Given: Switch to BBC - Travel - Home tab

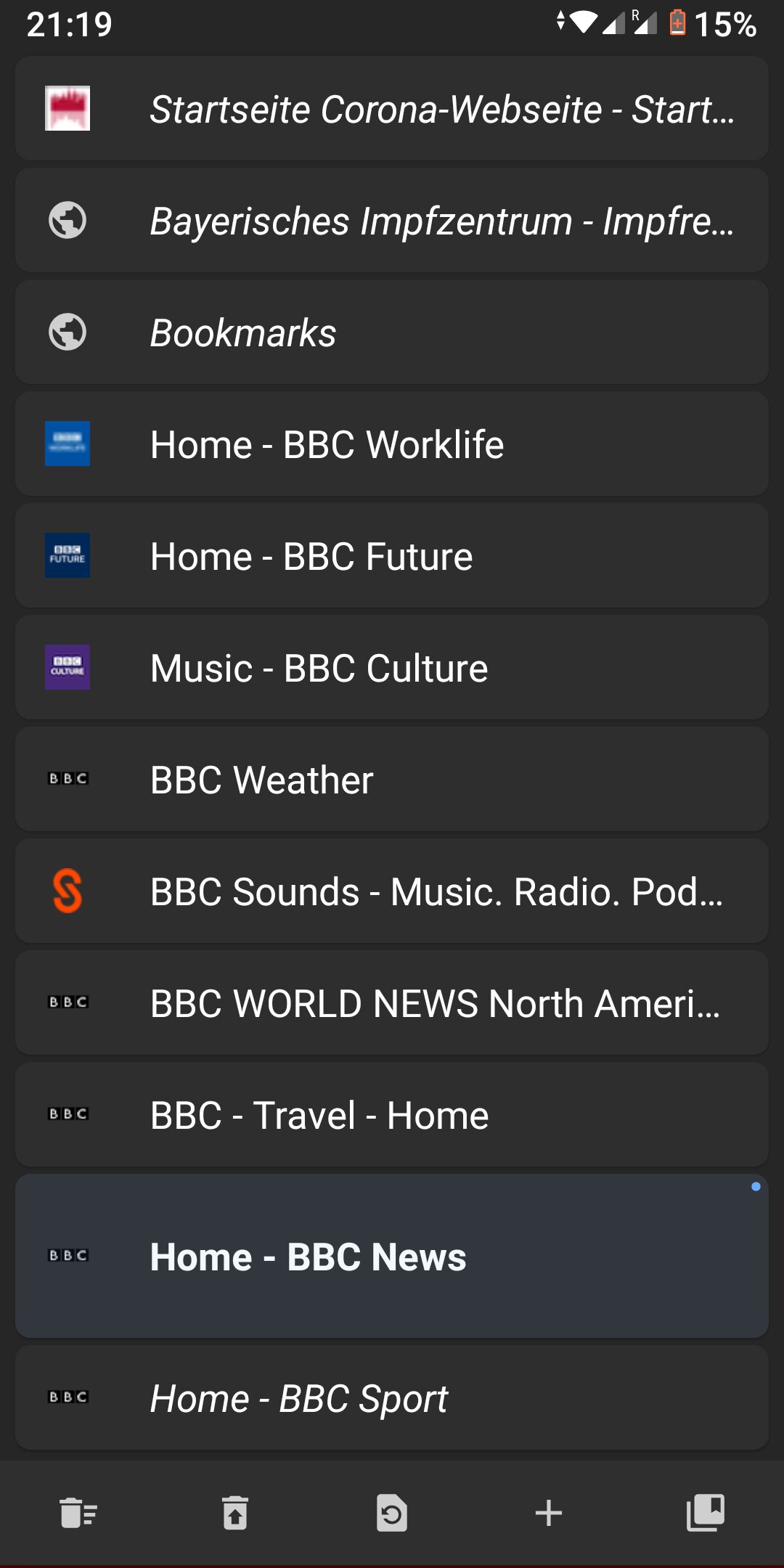Looking at the screenshot, I should coord(392,1115).
